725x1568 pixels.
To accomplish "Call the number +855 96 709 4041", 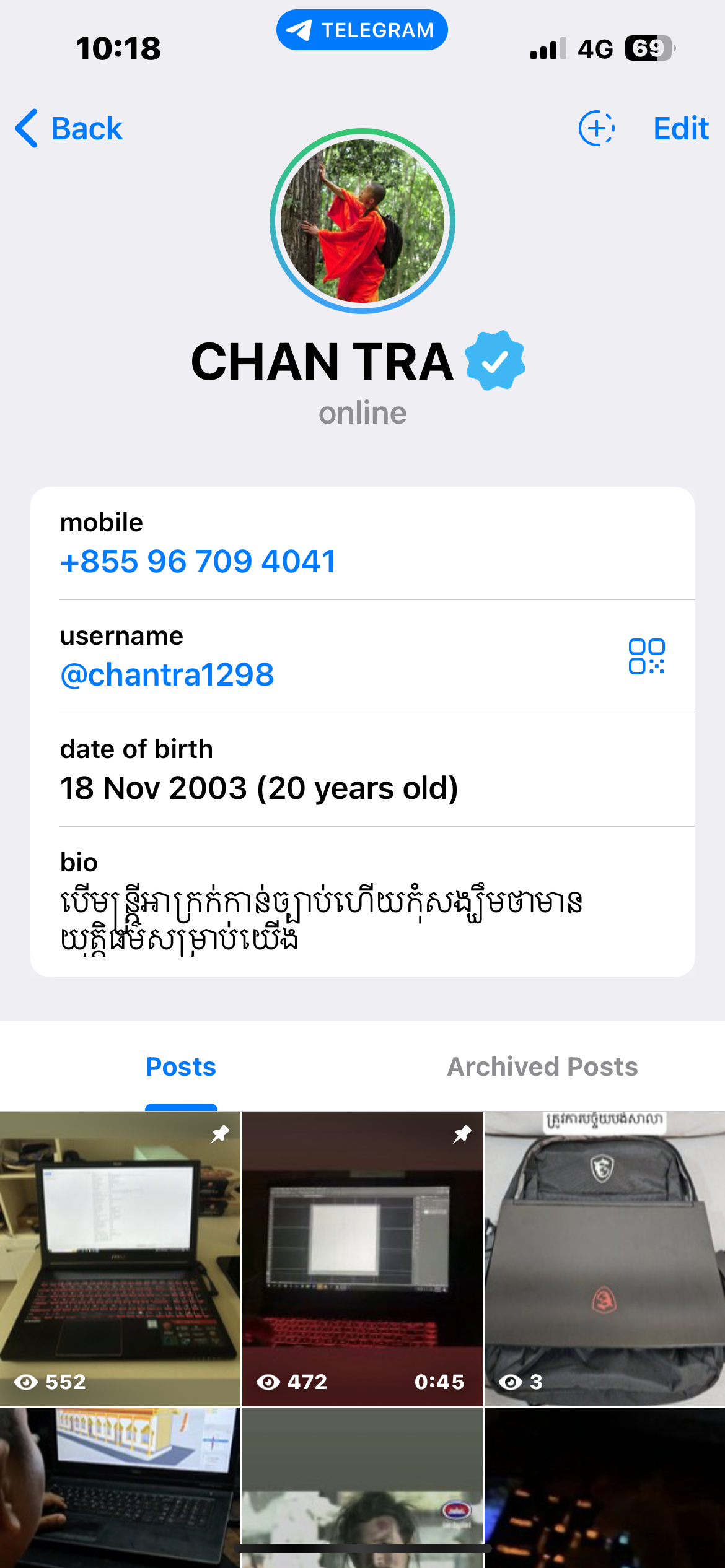I will click(197, 560).
